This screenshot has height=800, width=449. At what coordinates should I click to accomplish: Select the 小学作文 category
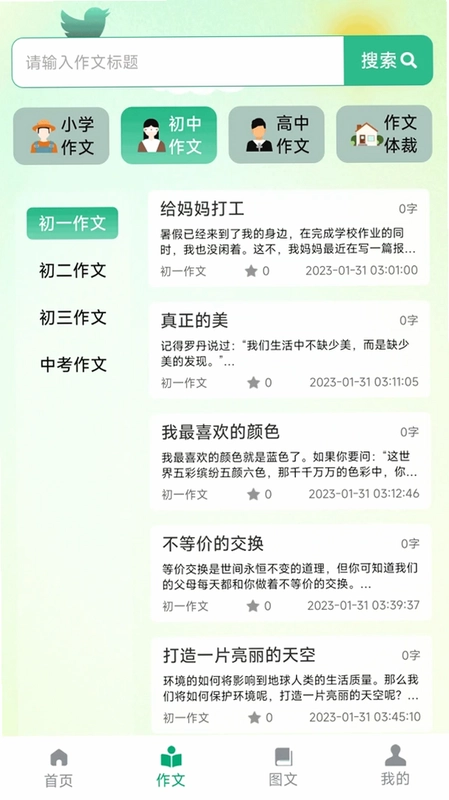pos(61,136)
